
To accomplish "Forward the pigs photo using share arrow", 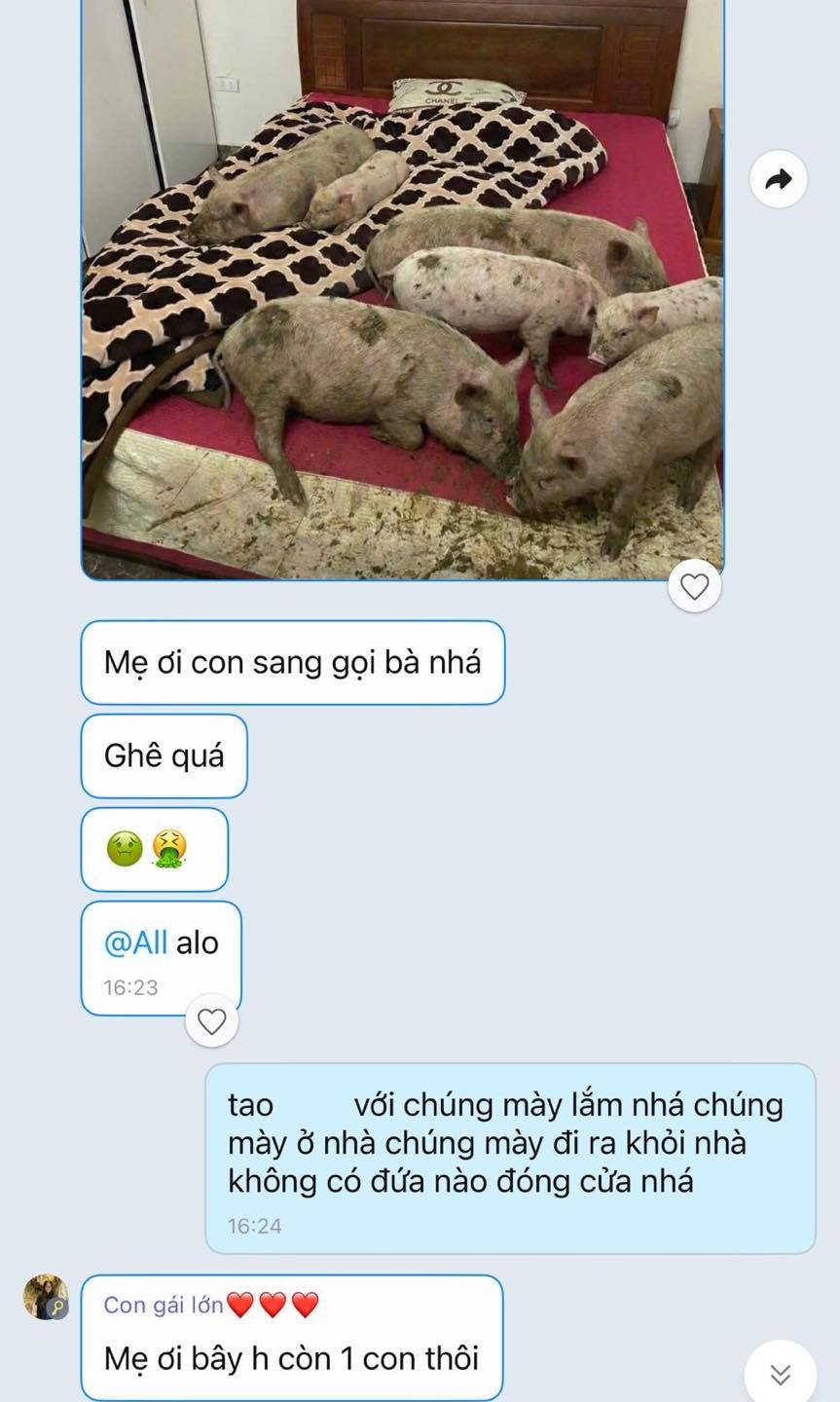I will click(x=779, y=179).
